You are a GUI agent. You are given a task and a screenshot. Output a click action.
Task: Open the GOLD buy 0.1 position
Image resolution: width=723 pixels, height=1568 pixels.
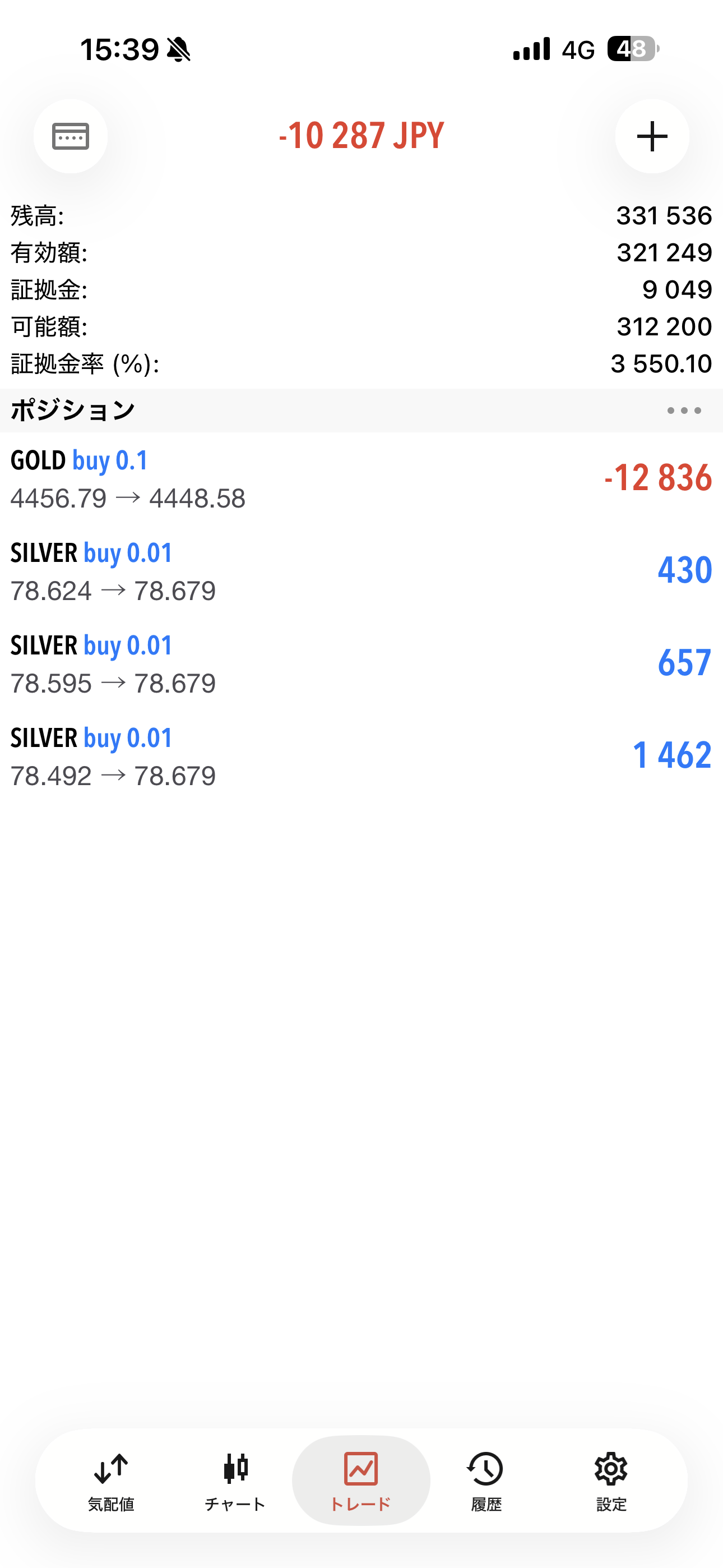pos(361,479)
